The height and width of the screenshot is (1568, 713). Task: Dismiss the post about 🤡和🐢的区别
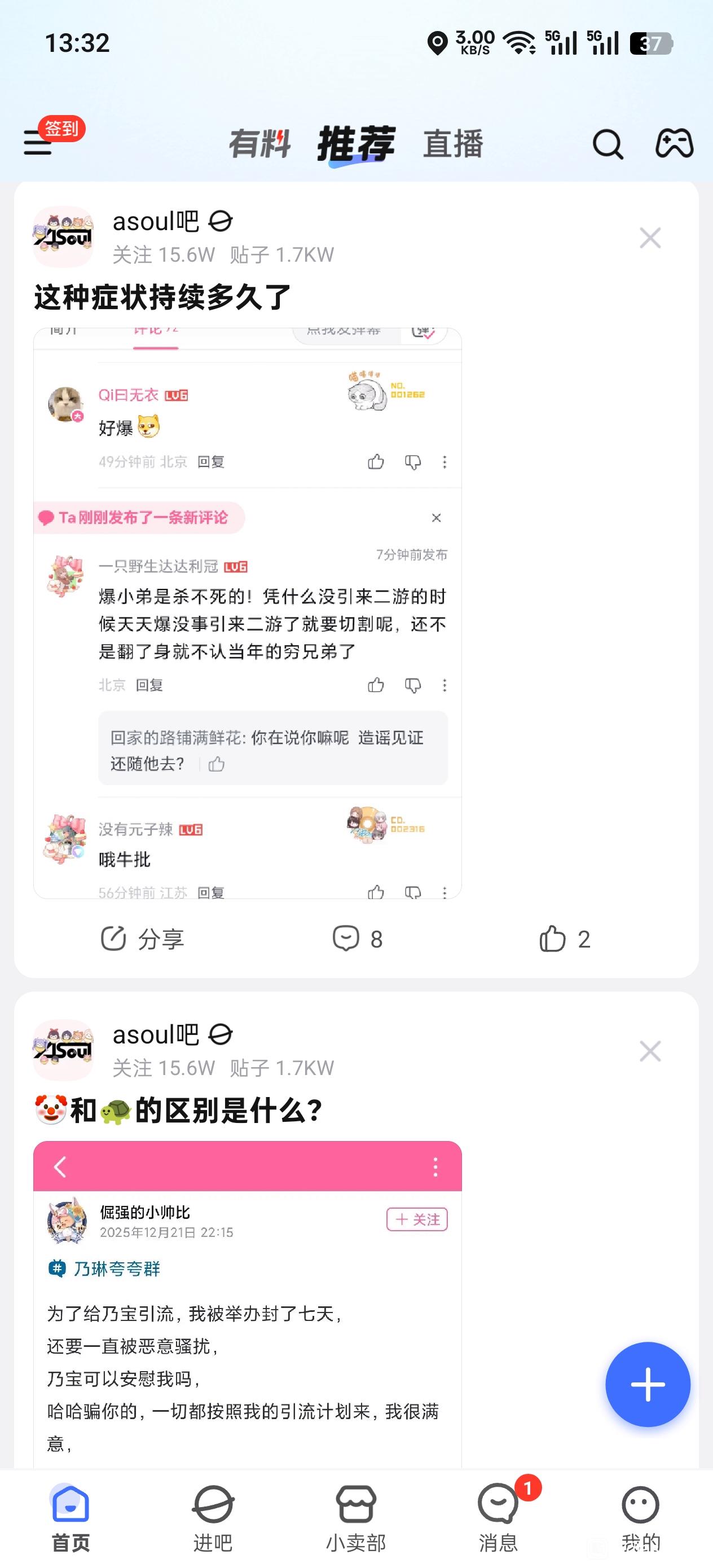coord(650,1051)
